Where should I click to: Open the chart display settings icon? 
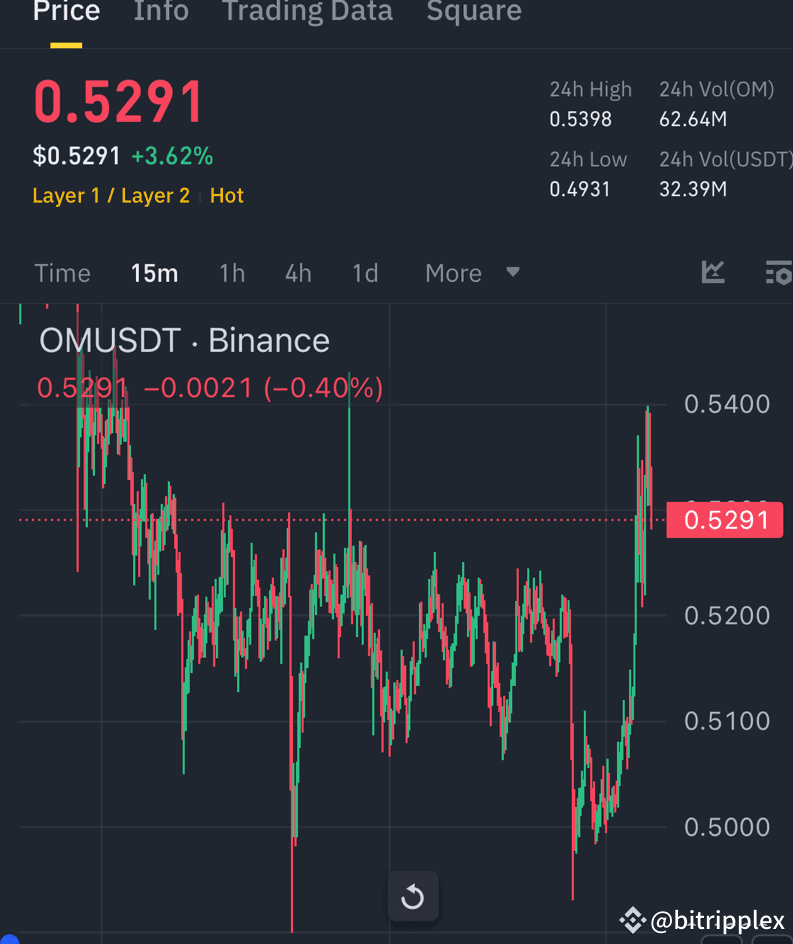(778, 272)
